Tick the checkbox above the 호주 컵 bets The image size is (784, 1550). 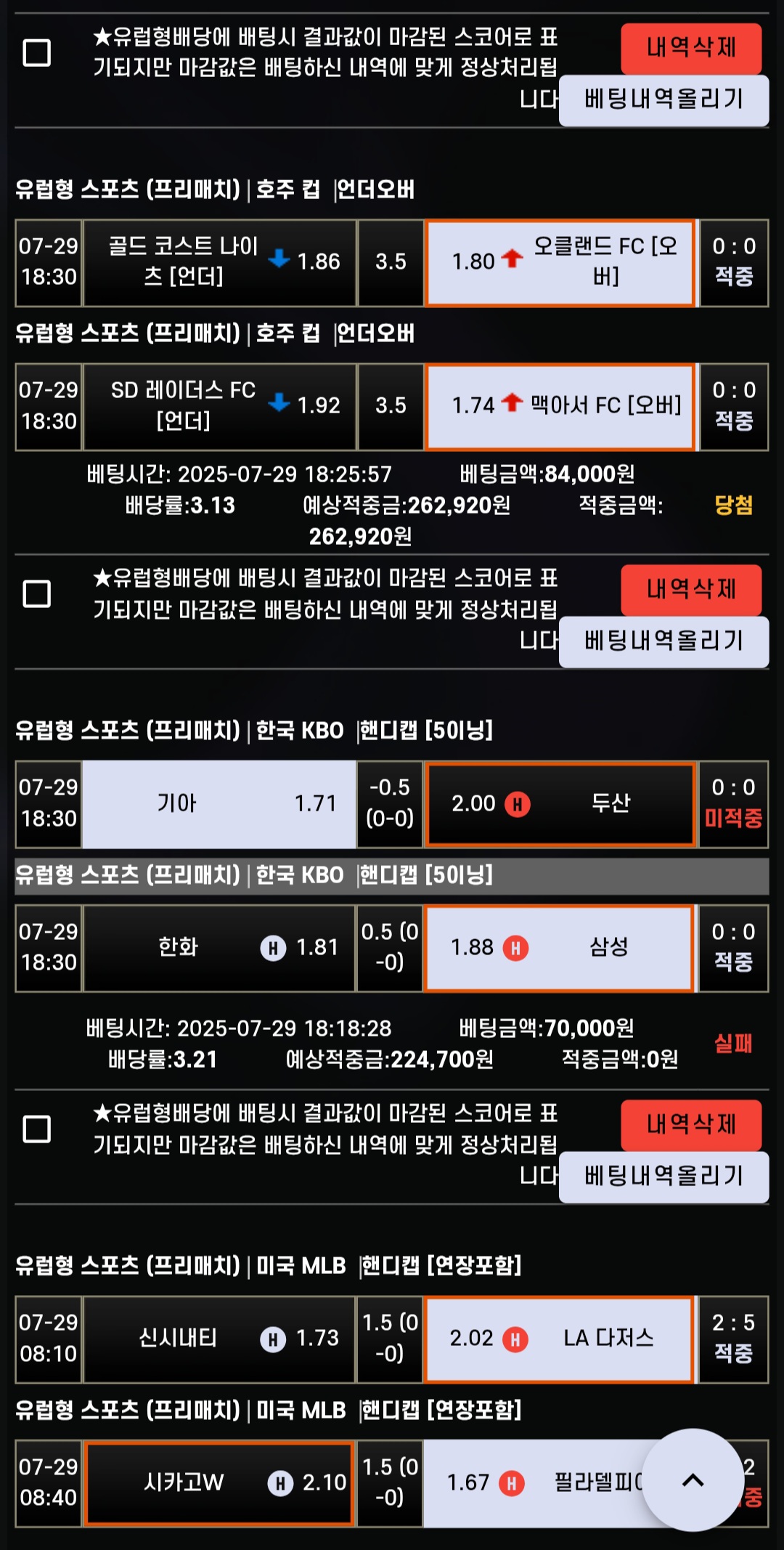point(37,52)
